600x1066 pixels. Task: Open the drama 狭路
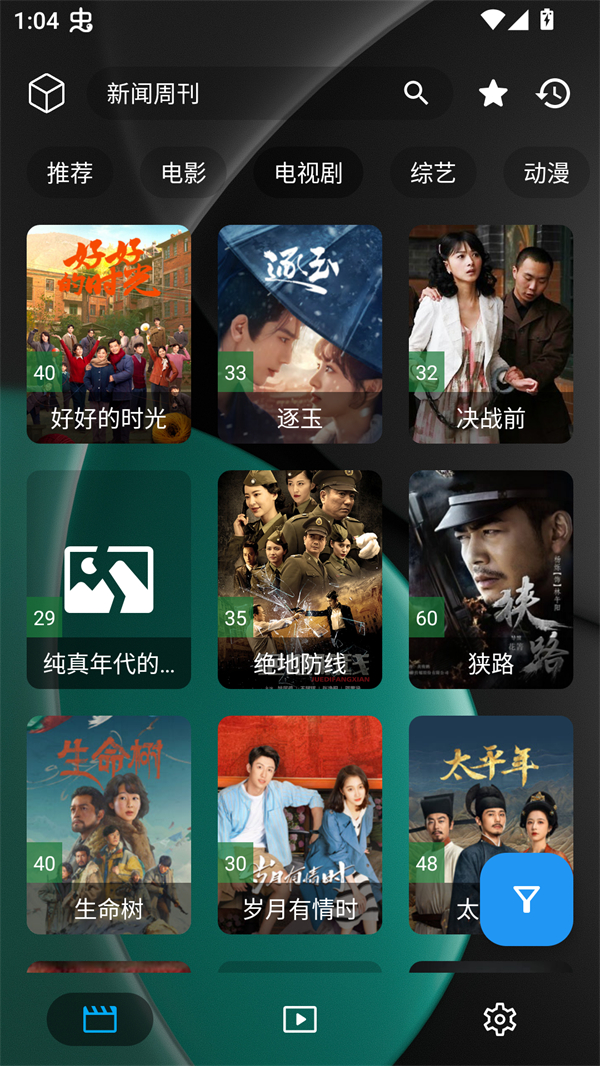(x=491, y=579)
